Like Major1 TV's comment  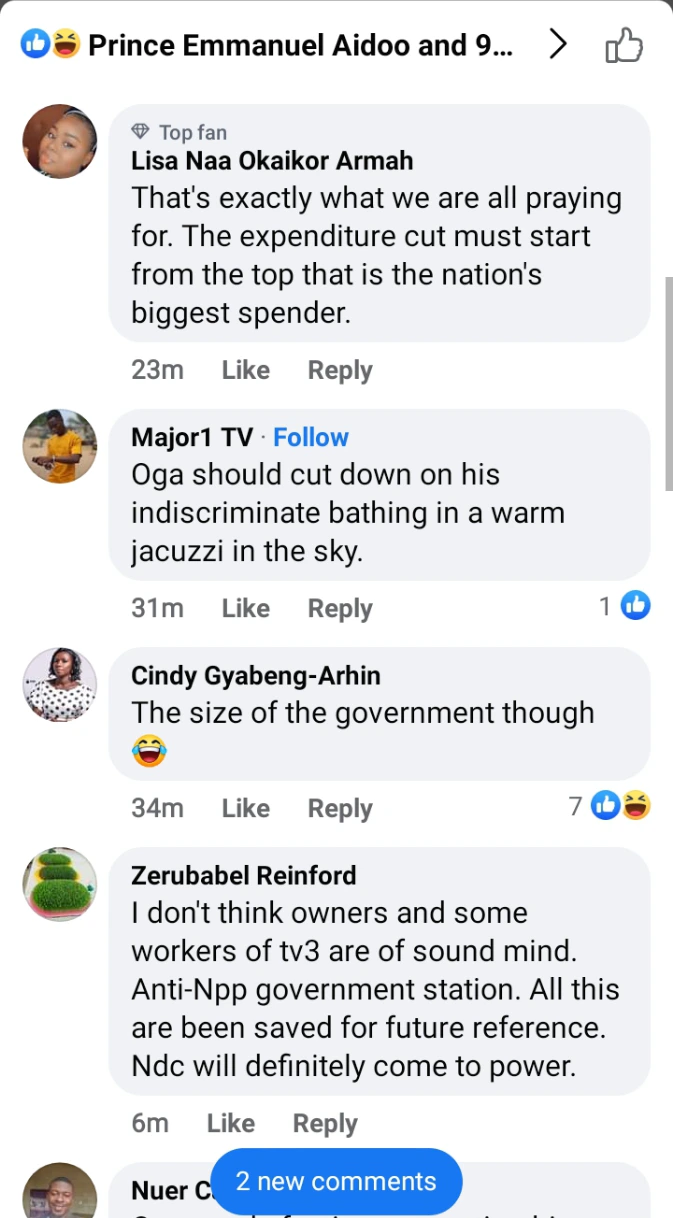[245, 608]
